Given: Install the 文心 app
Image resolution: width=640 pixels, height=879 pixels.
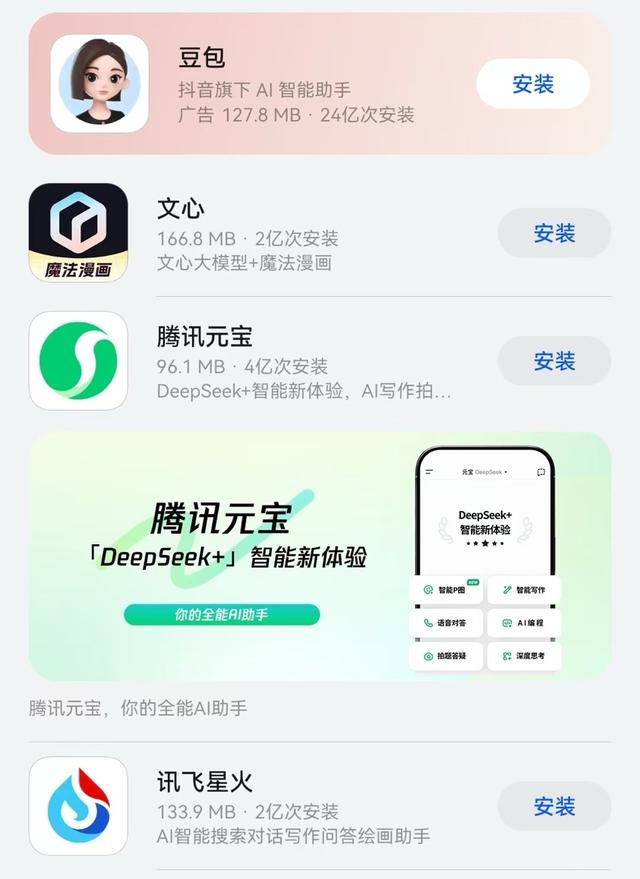Looking at the screenshot, I should (554, 233).
